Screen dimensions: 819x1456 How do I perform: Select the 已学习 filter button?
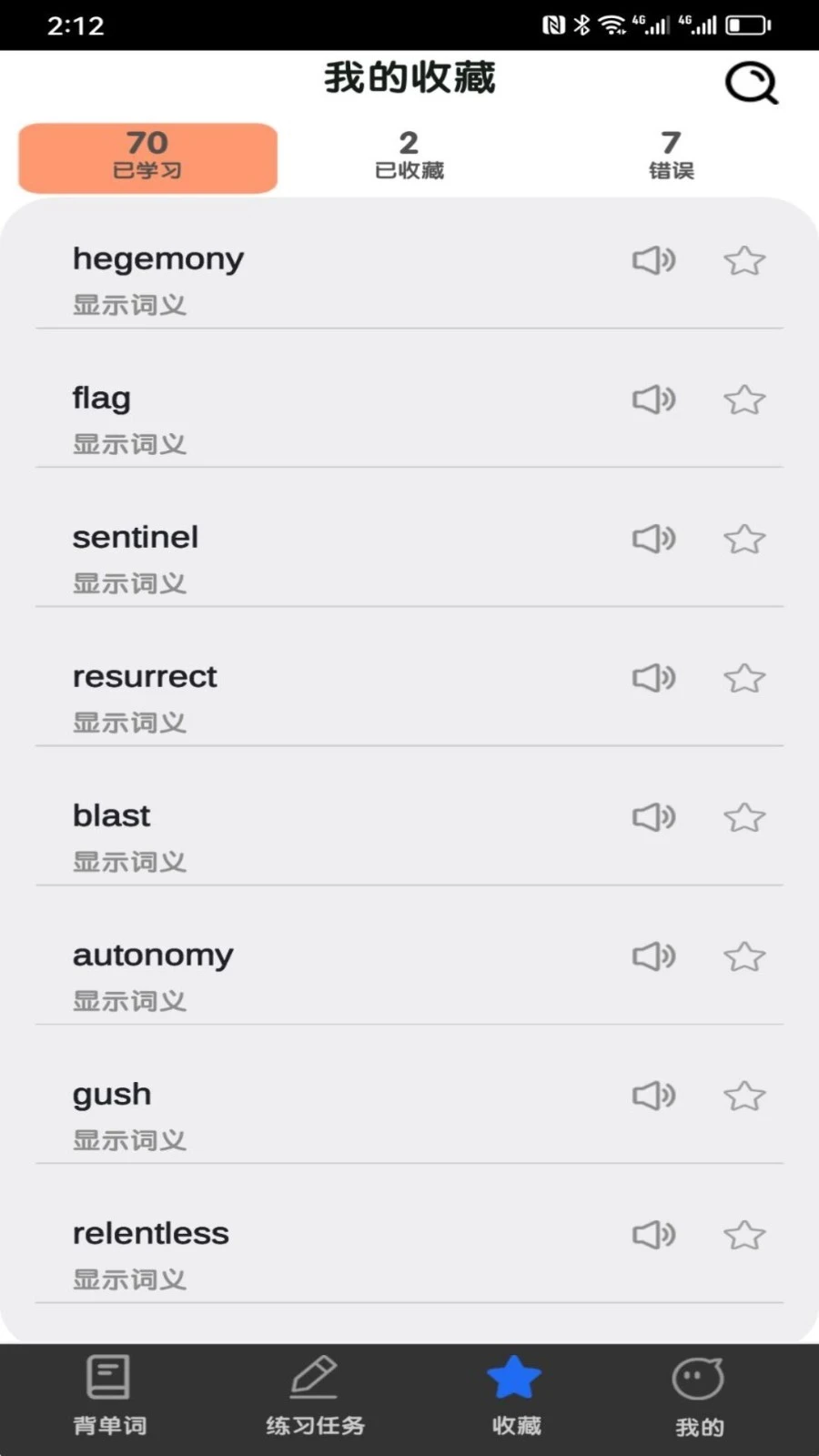[147, 157]
